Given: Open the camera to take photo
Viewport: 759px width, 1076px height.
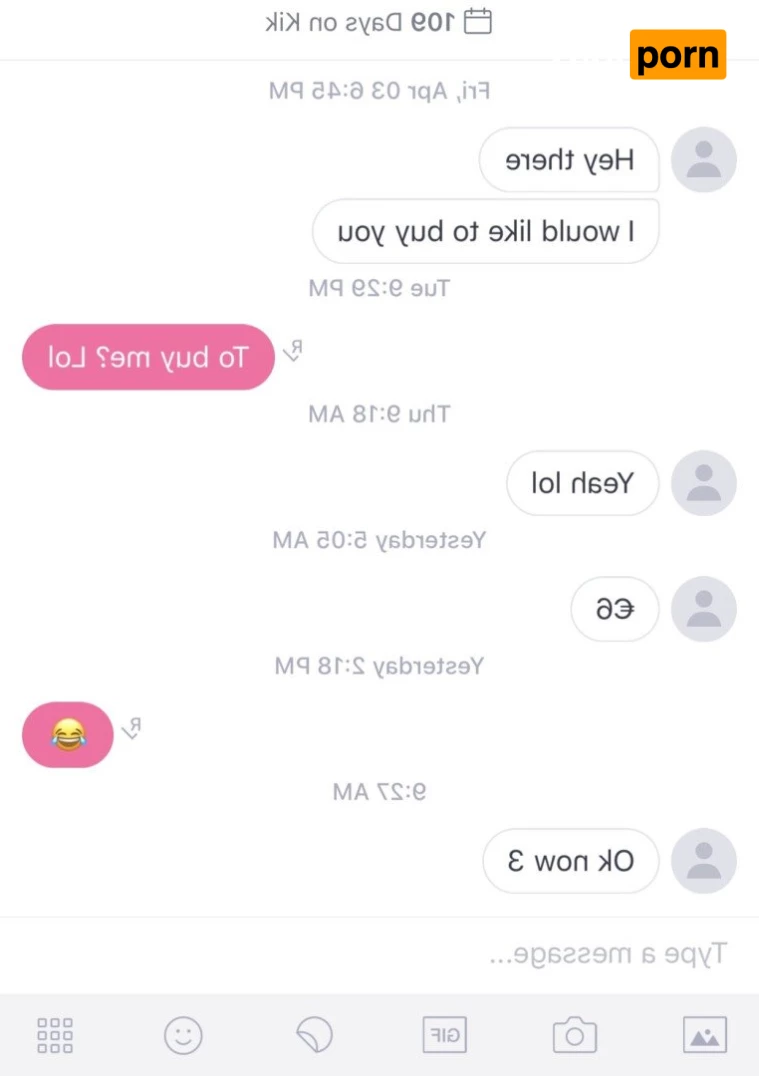Looking at the screenshot, I should point(574,1035).
